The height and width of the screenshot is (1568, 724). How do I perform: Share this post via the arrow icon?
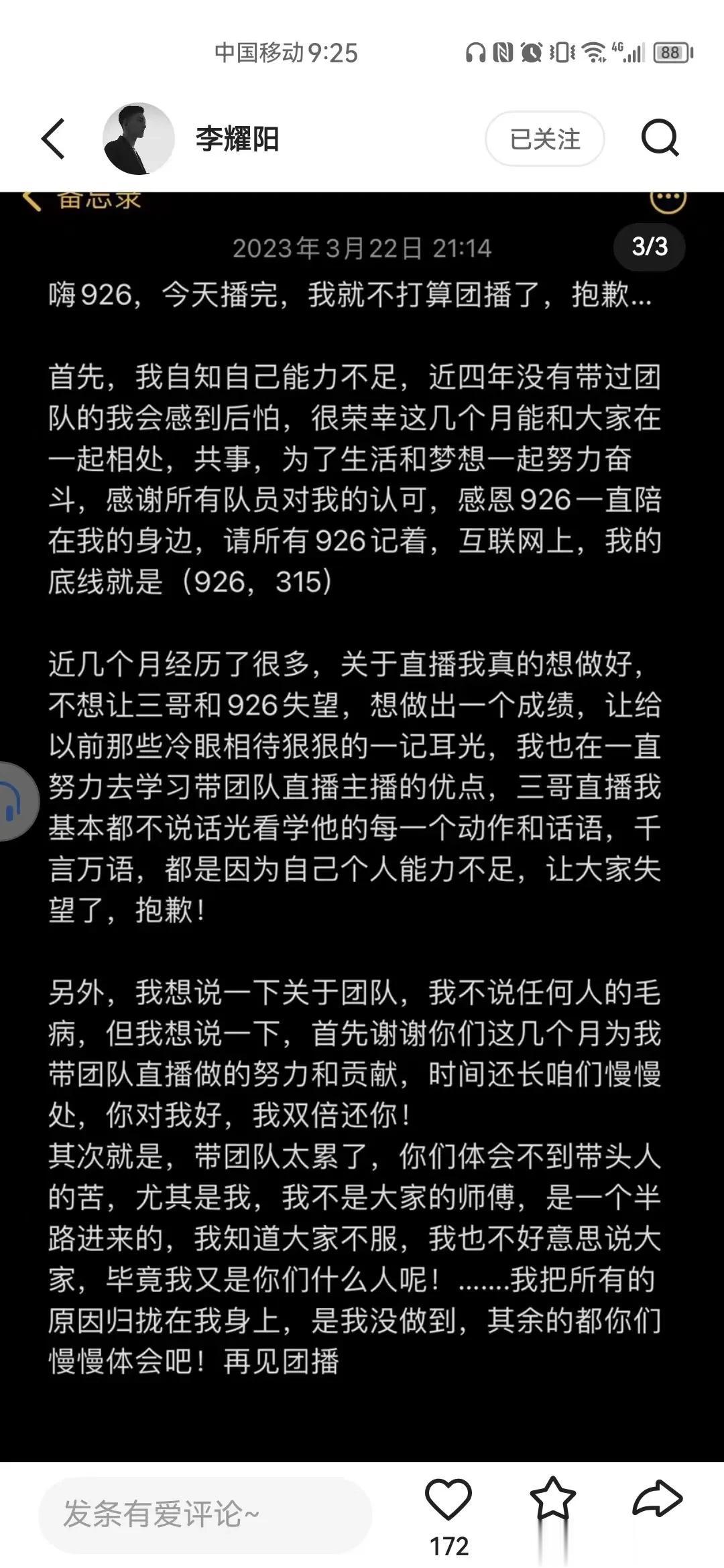pos(658,1500)
